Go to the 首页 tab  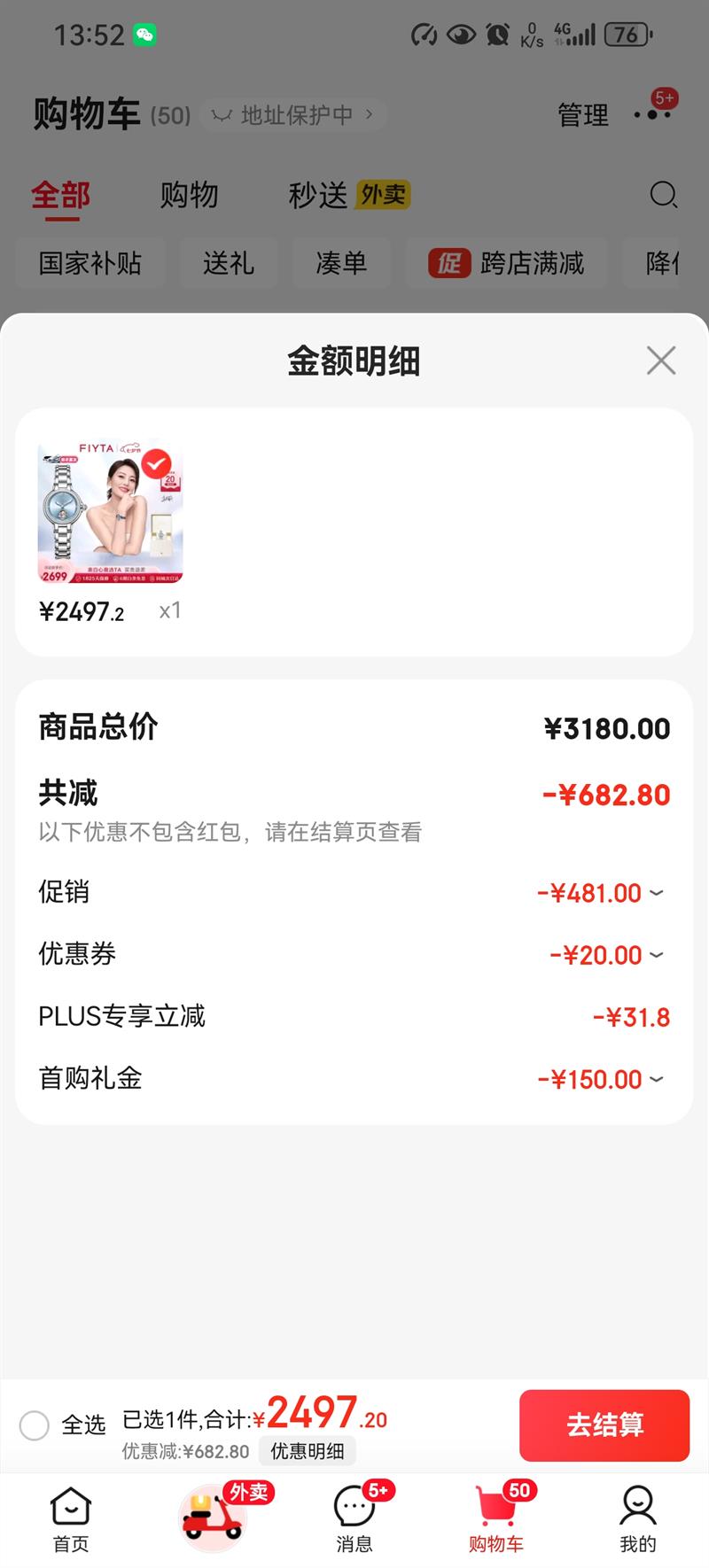[x=71, y=1519]
